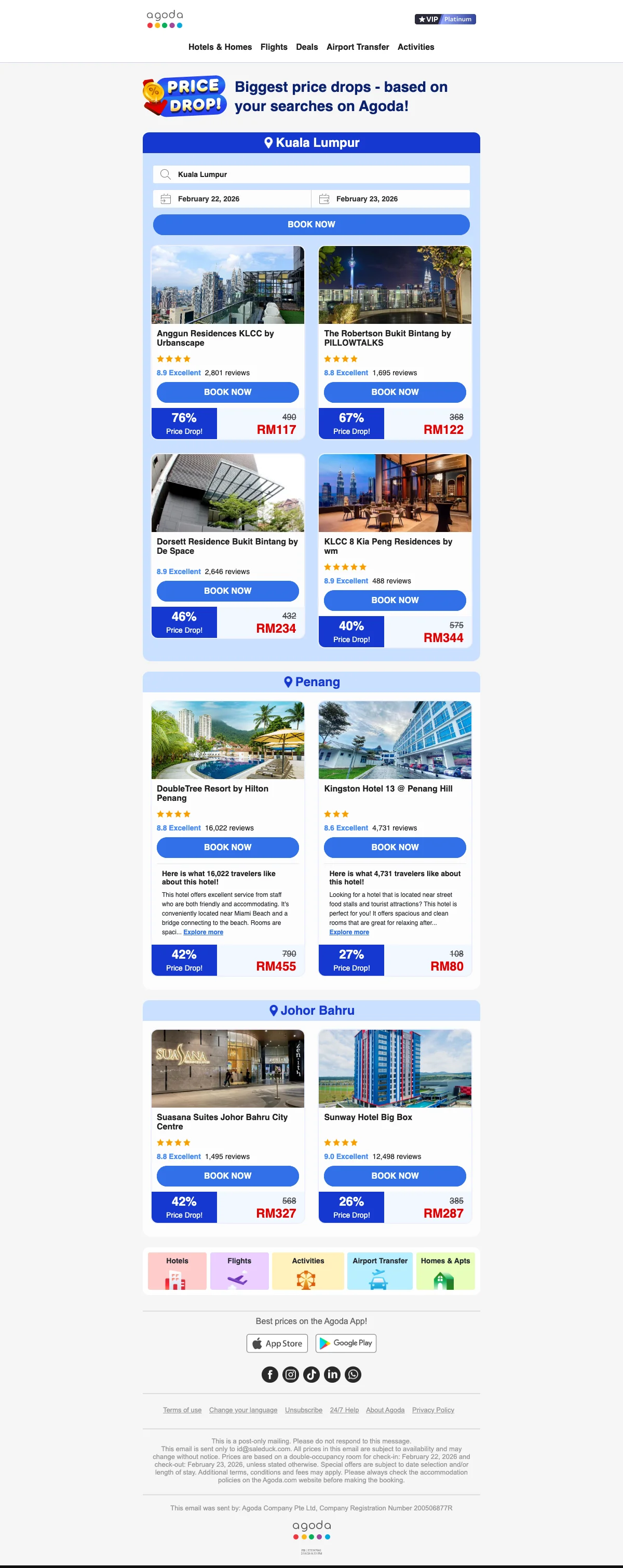The image size is (623, 1568).
Task: Open Agoda's Instagram page
Action: (291, 1374)
